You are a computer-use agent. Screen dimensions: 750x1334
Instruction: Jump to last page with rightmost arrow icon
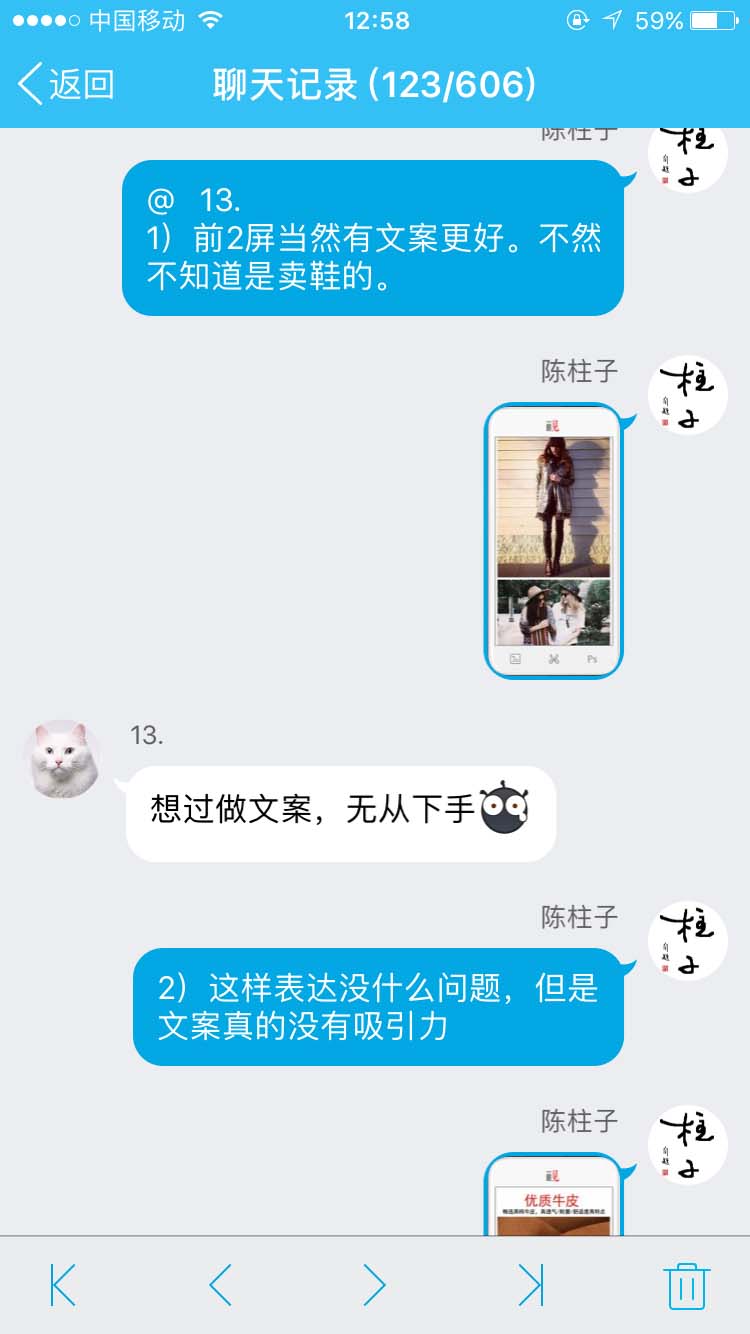530,1288
